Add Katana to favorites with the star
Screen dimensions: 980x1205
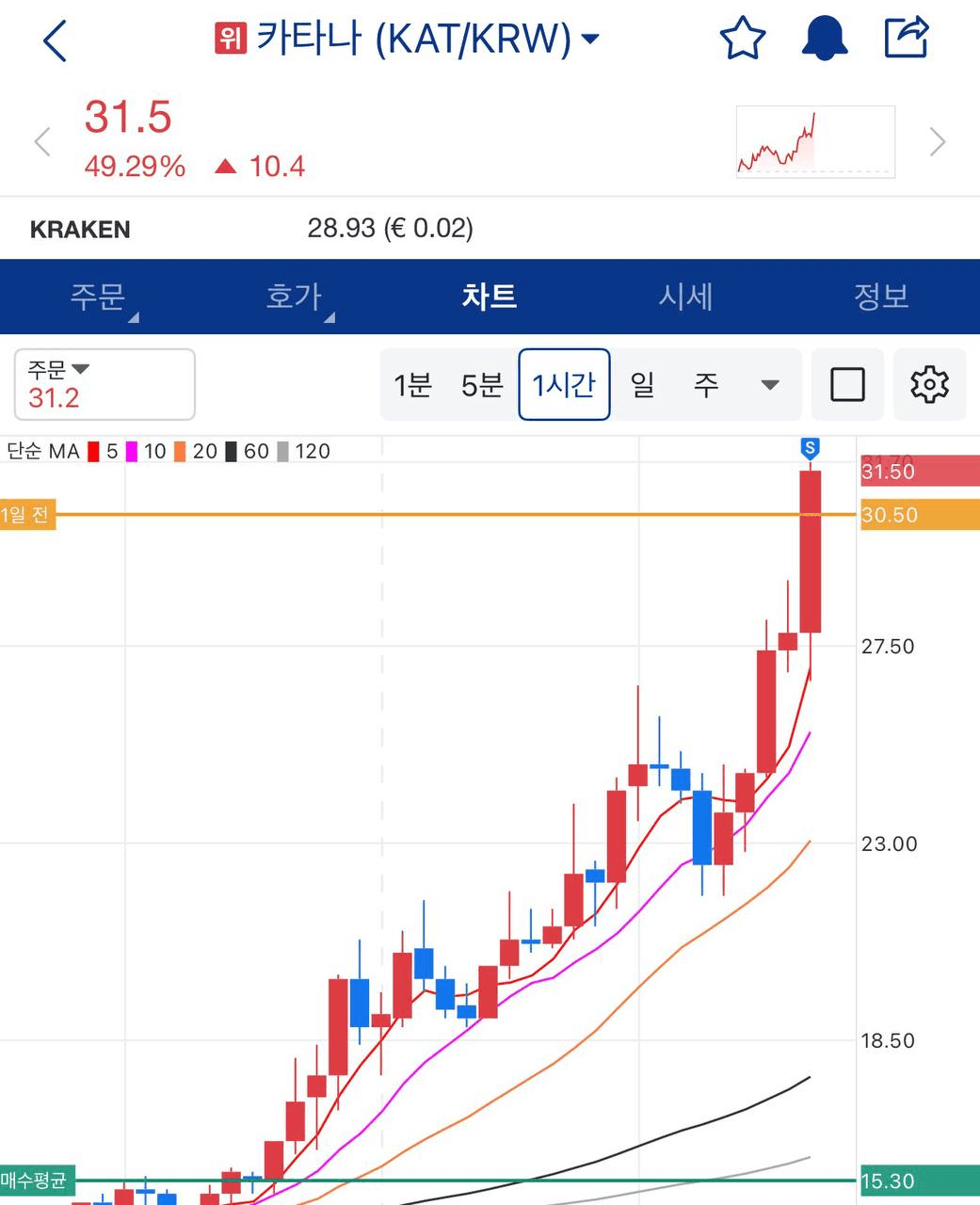coord(743,40)
